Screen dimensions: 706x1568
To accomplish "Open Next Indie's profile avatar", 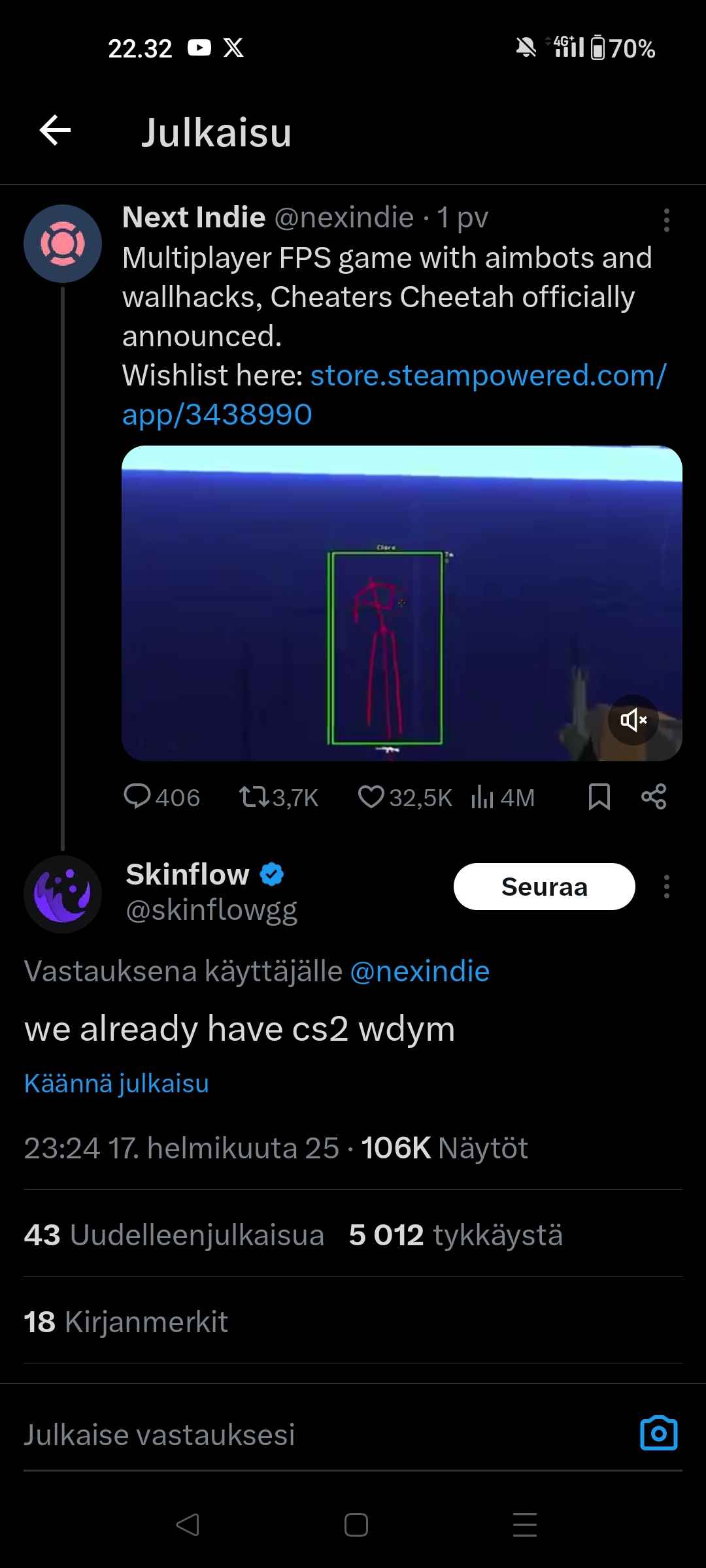I will (x=63, y=244).
